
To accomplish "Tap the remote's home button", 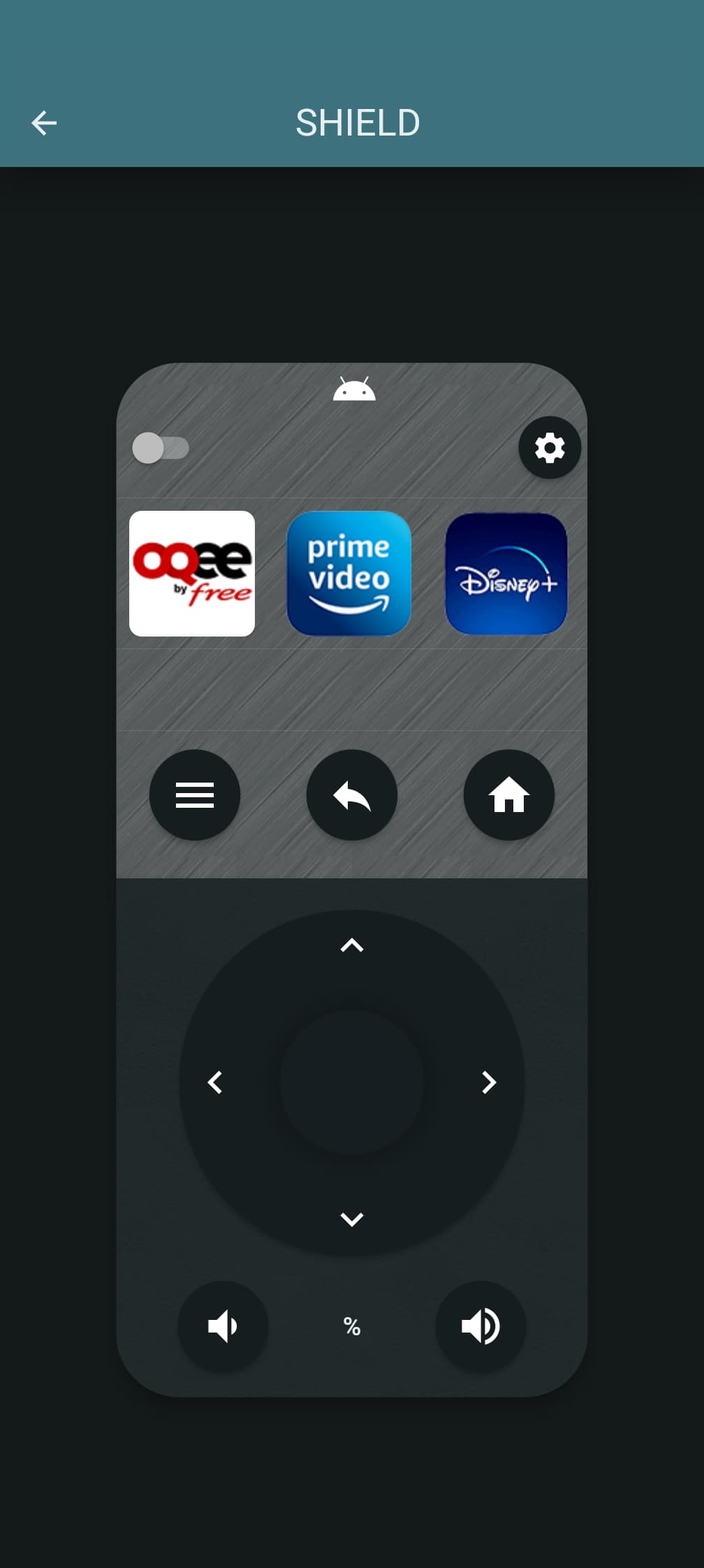I will [509, 795].
